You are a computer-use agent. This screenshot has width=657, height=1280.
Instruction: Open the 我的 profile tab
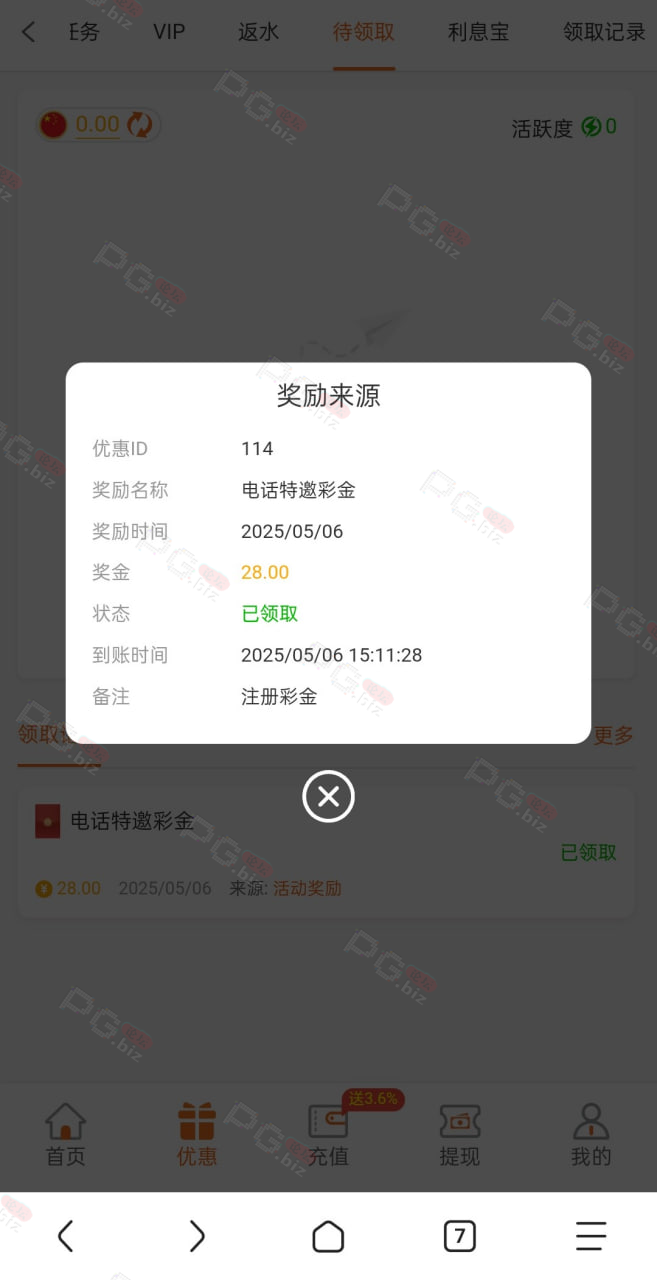[591, 1136]
